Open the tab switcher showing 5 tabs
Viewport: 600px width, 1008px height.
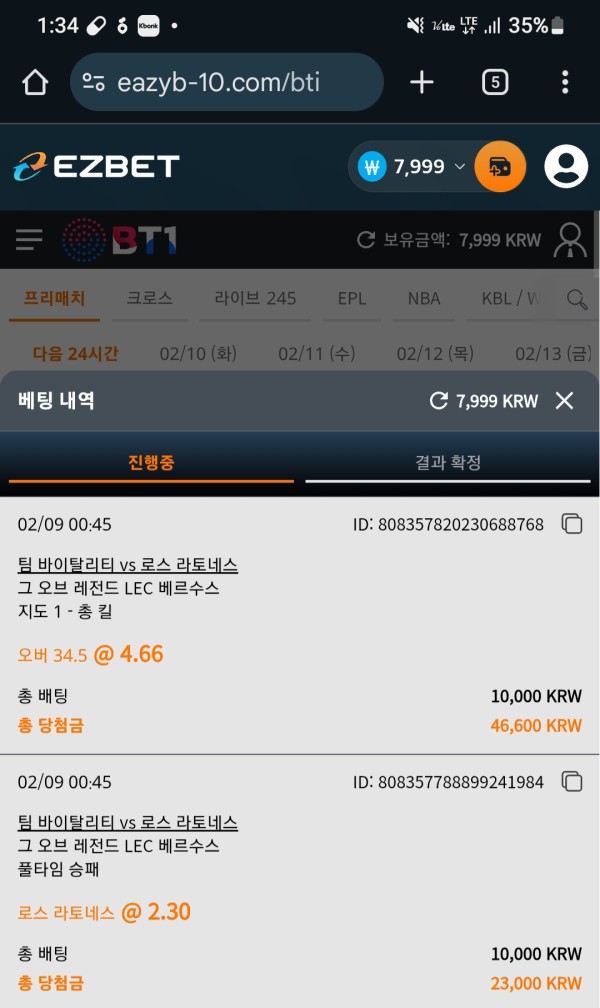495,82
